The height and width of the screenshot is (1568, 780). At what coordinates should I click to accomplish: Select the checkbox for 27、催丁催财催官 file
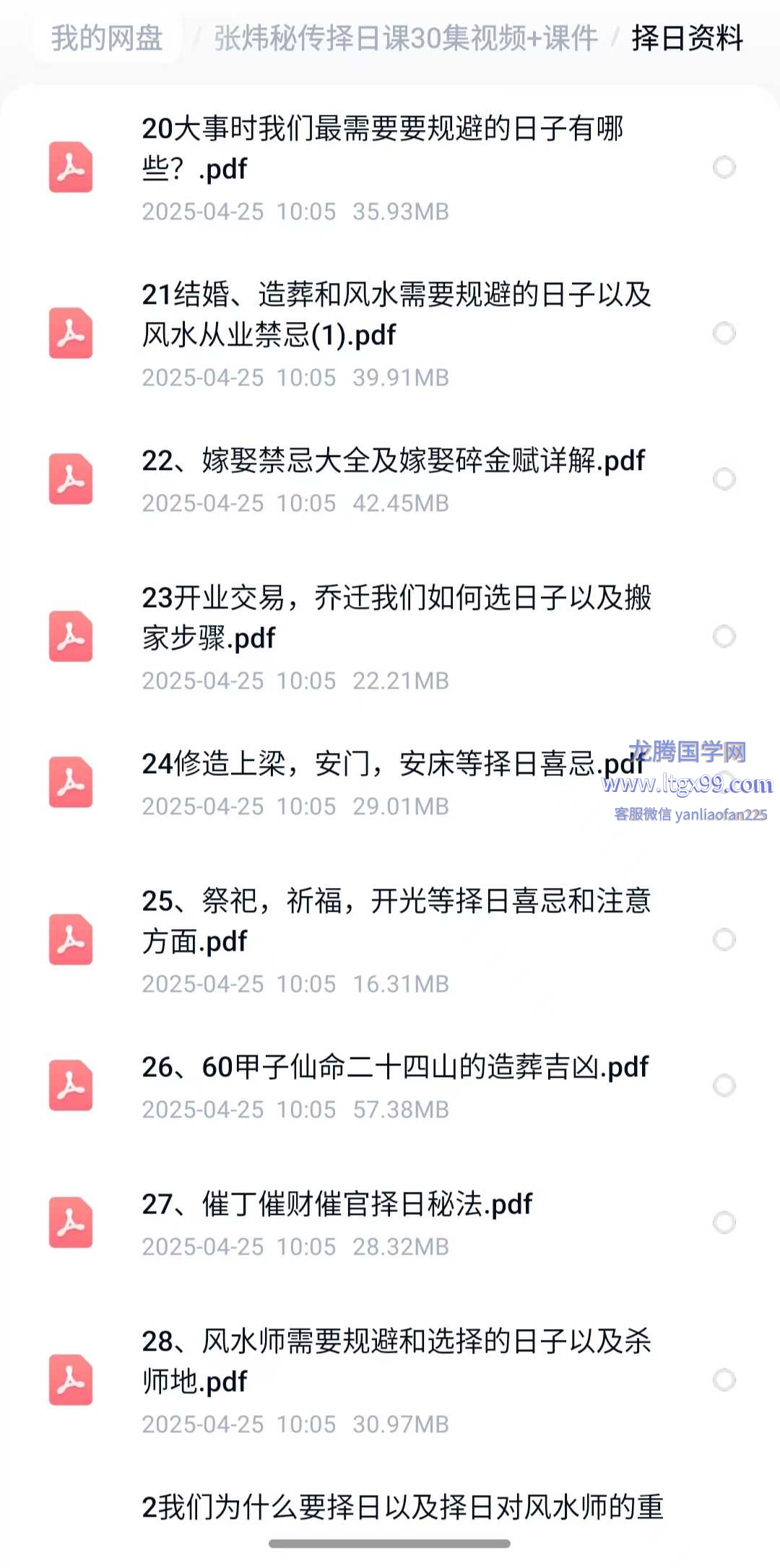(x=724, y=1223)
